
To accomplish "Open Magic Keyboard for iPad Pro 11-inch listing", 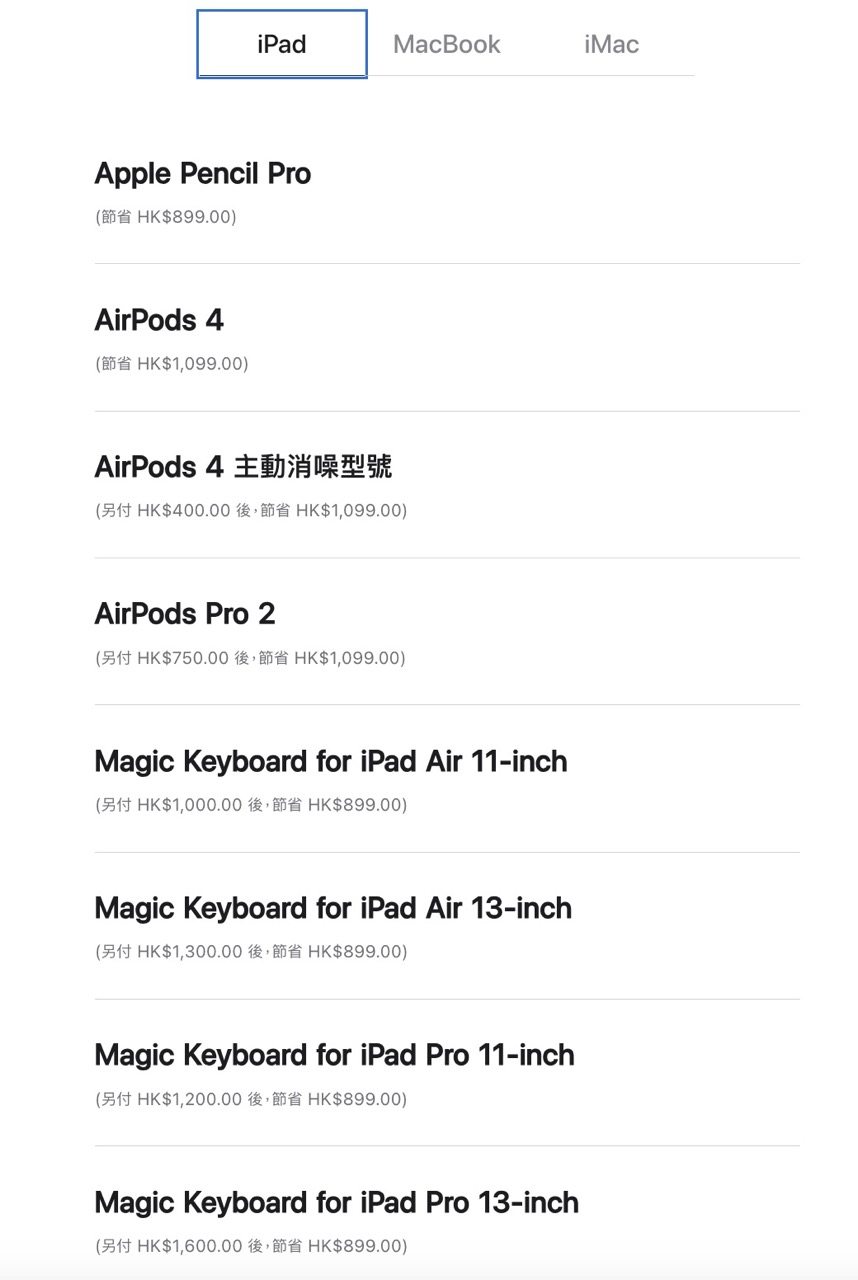I will click(x=334, y=1055).
